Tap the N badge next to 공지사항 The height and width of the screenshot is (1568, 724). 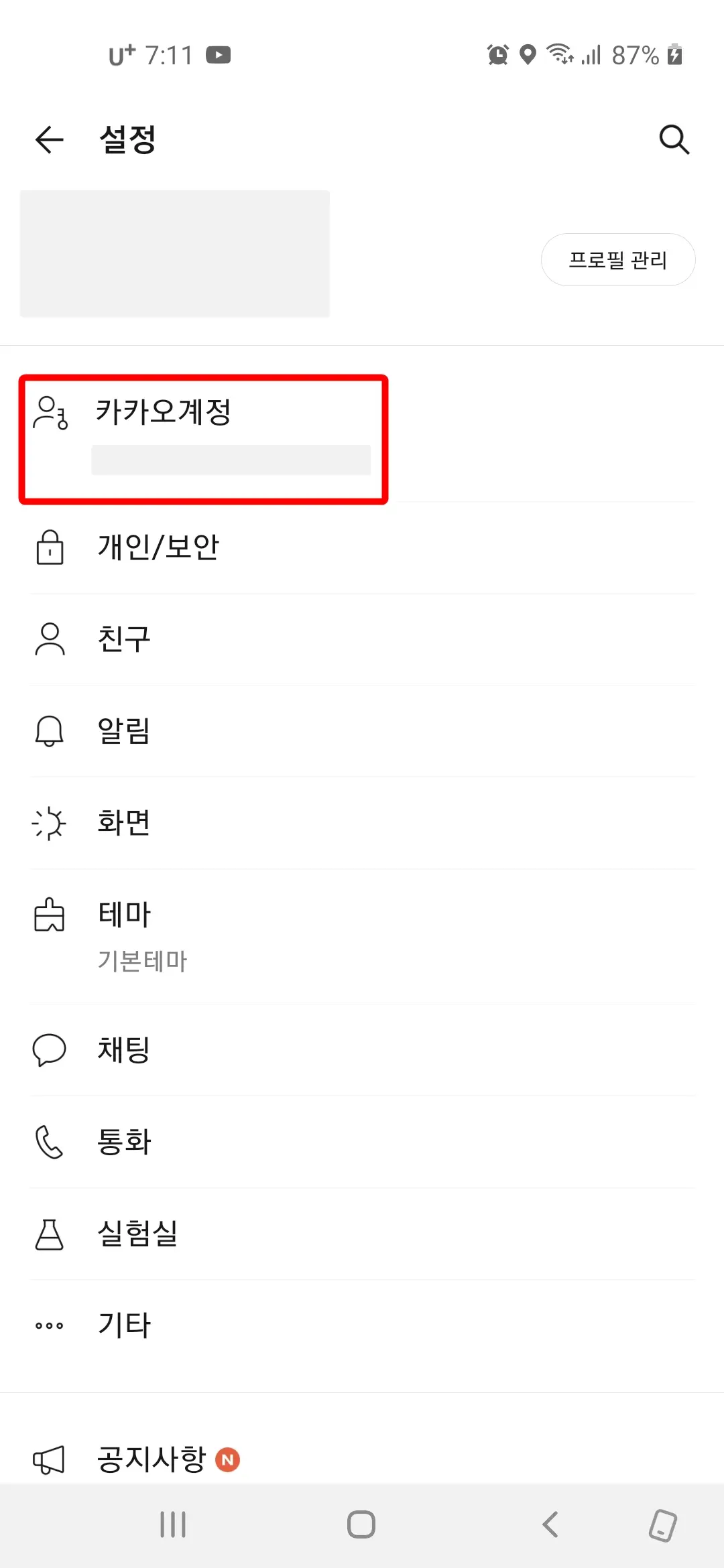pyautogui.click(x=227, y=1459)
